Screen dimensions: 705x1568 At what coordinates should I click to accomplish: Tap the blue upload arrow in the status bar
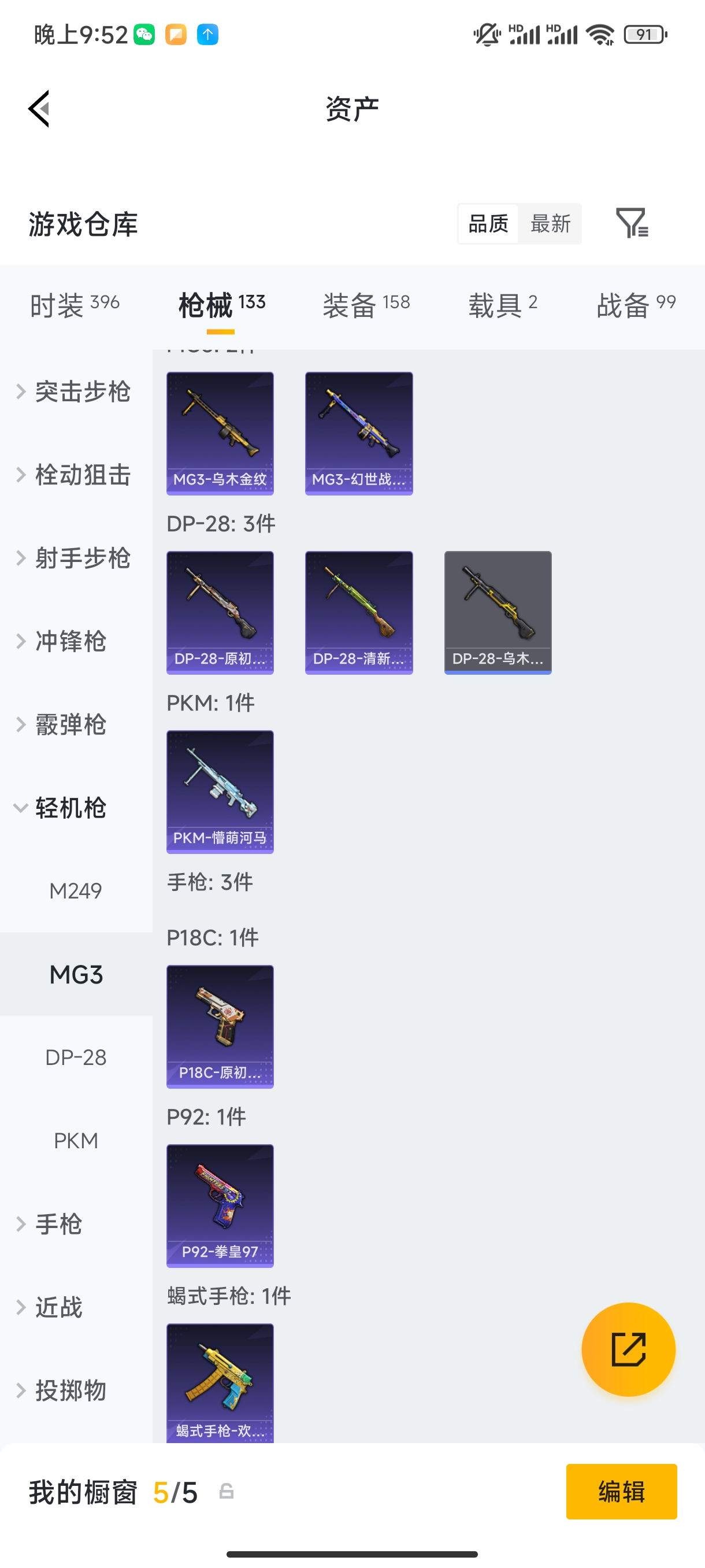pos(207,35)
